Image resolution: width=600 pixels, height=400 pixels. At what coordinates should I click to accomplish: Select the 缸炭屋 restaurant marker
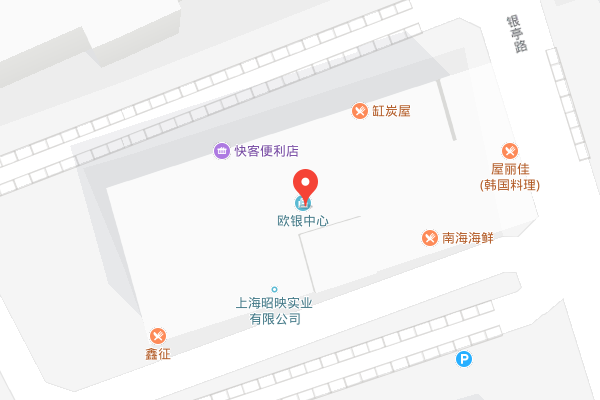coord(359,111)
